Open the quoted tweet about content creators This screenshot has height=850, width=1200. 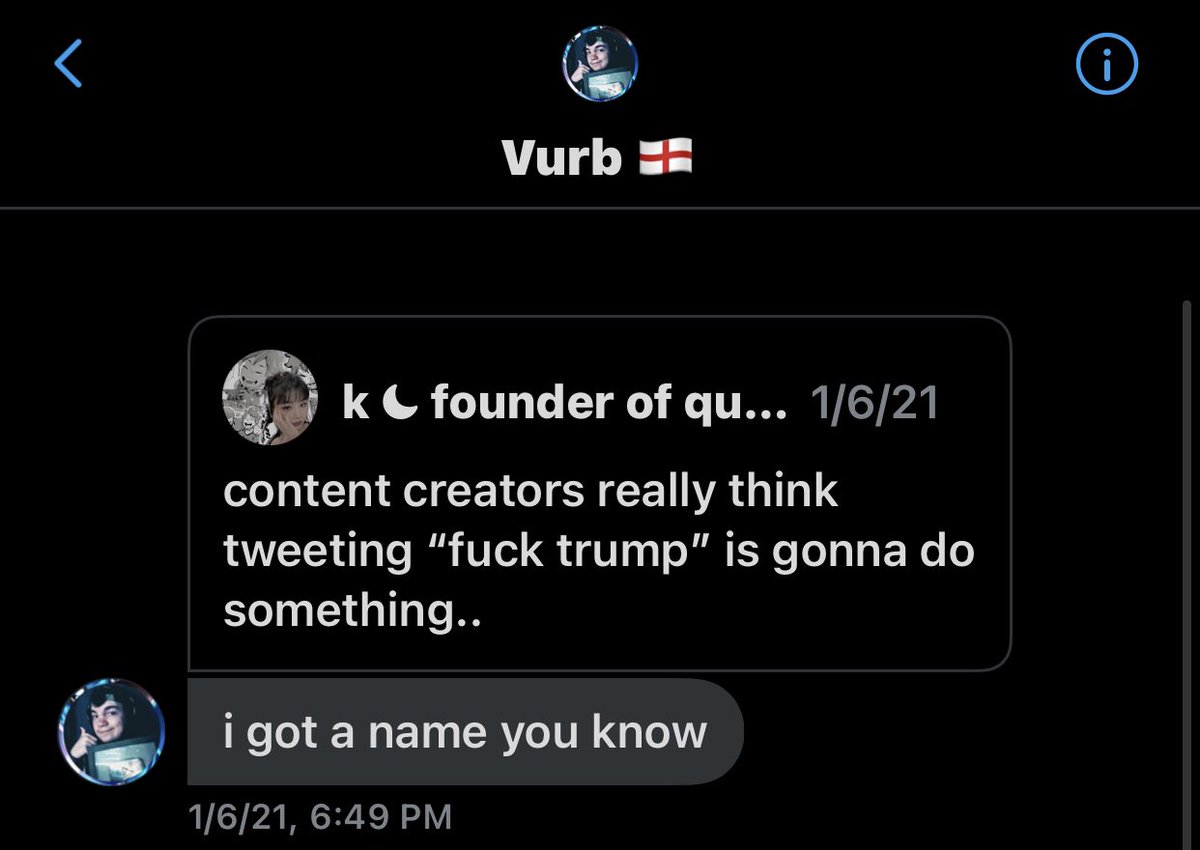tap(598, 520)
